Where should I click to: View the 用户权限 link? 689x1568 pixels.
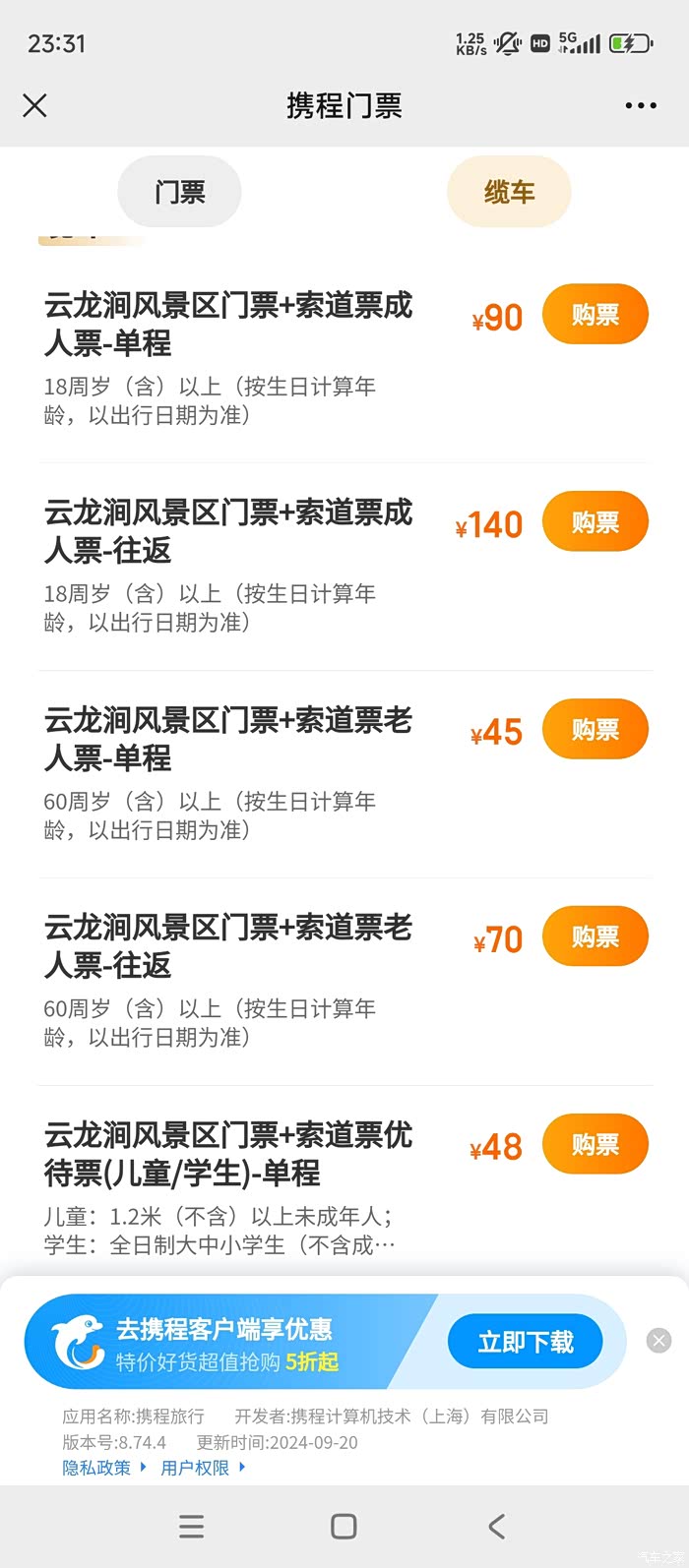point(196,1468)
